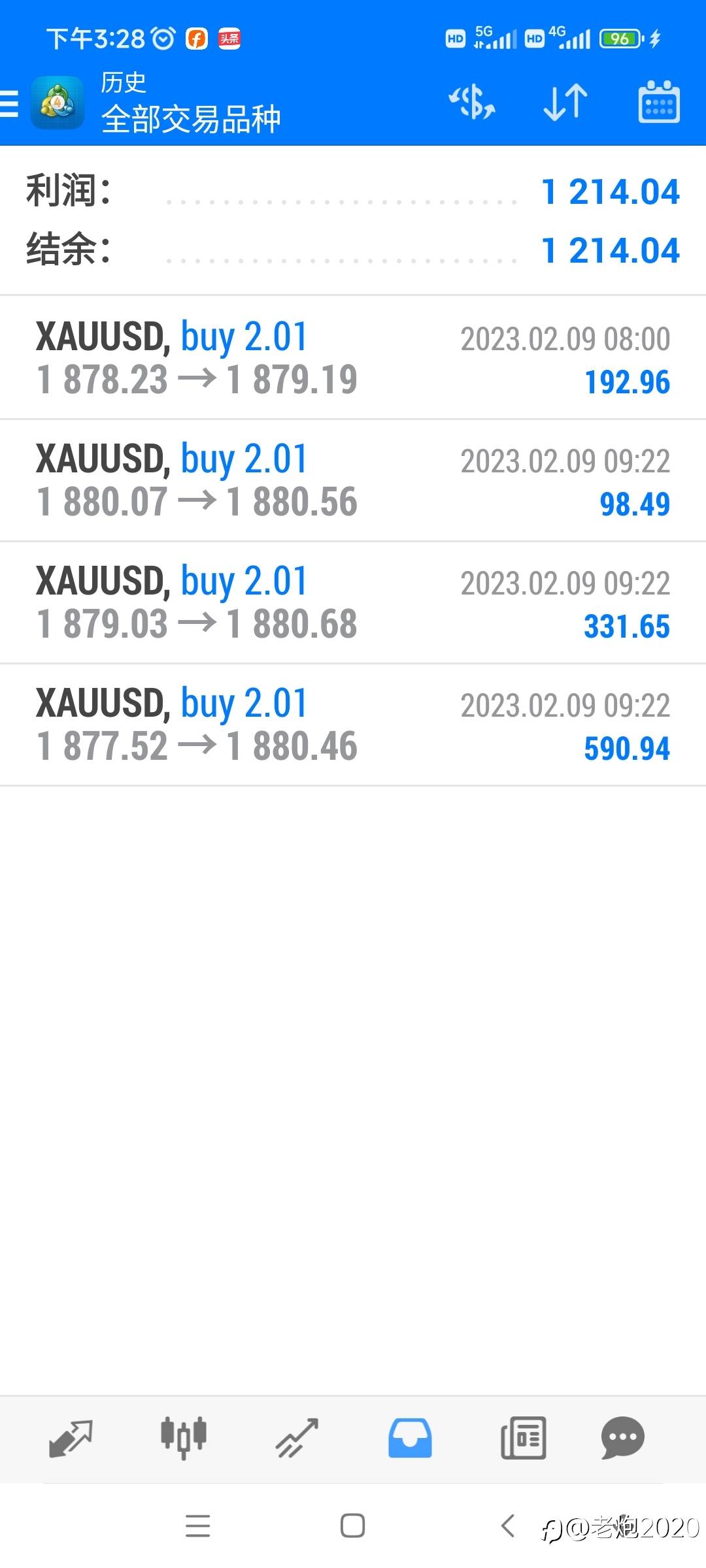Open the Chat messages tab
Viewport: 706px width, 1568px height.
coord(622,1438)
